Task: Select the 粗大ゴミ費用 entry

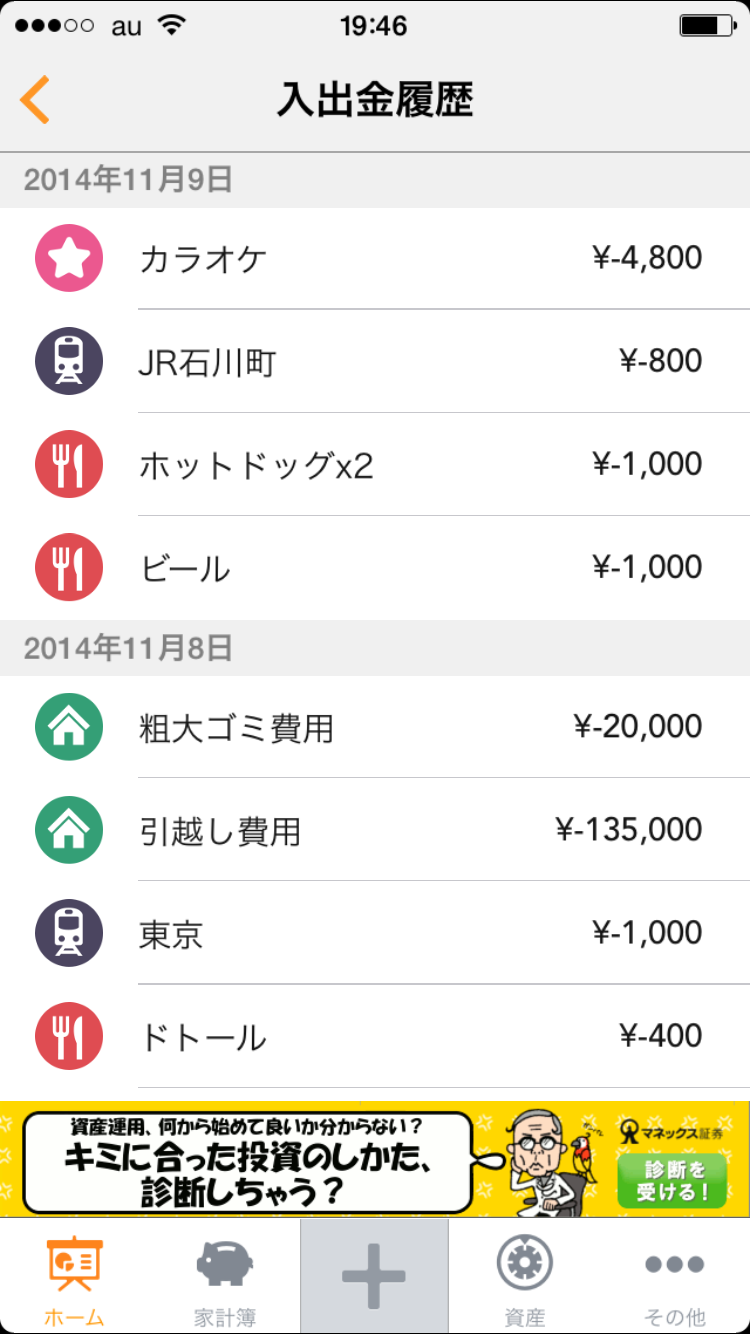Action: (x=375, y=727)
